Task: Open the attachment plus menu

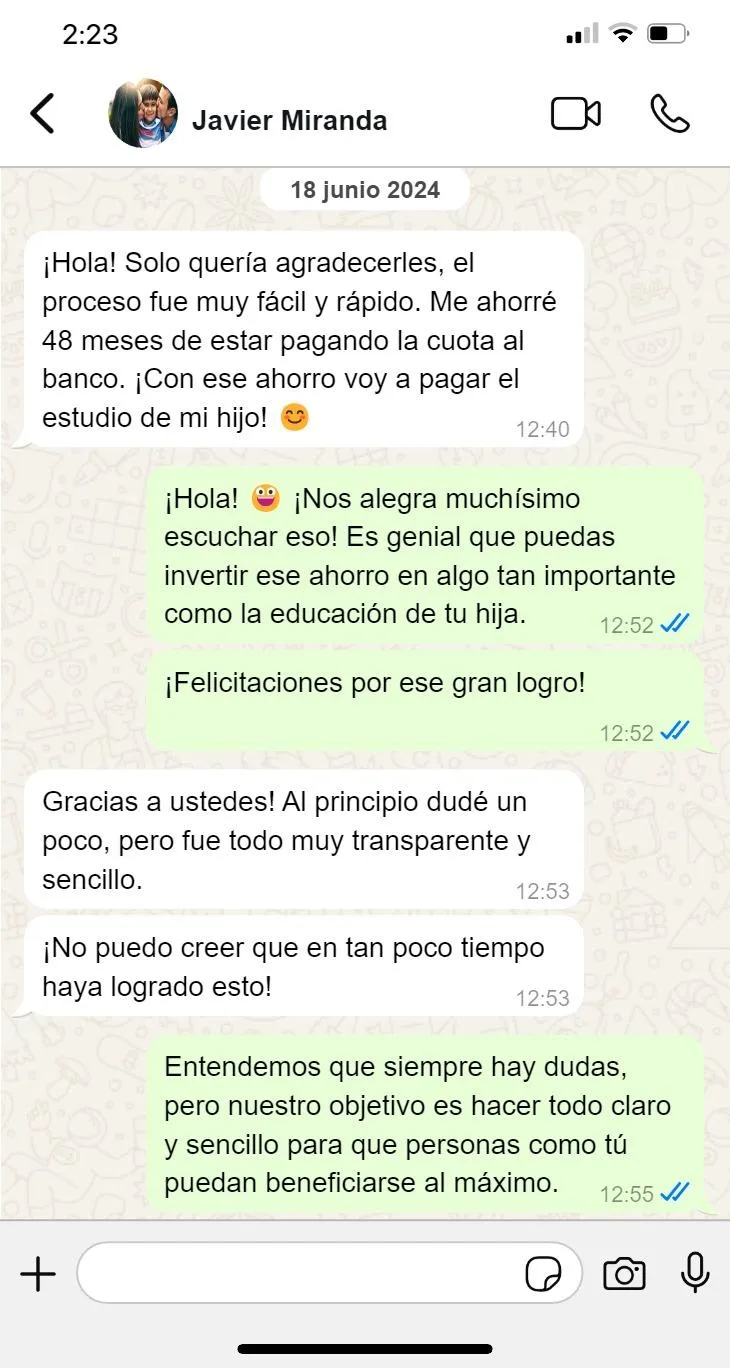Action: point(38,1274)
